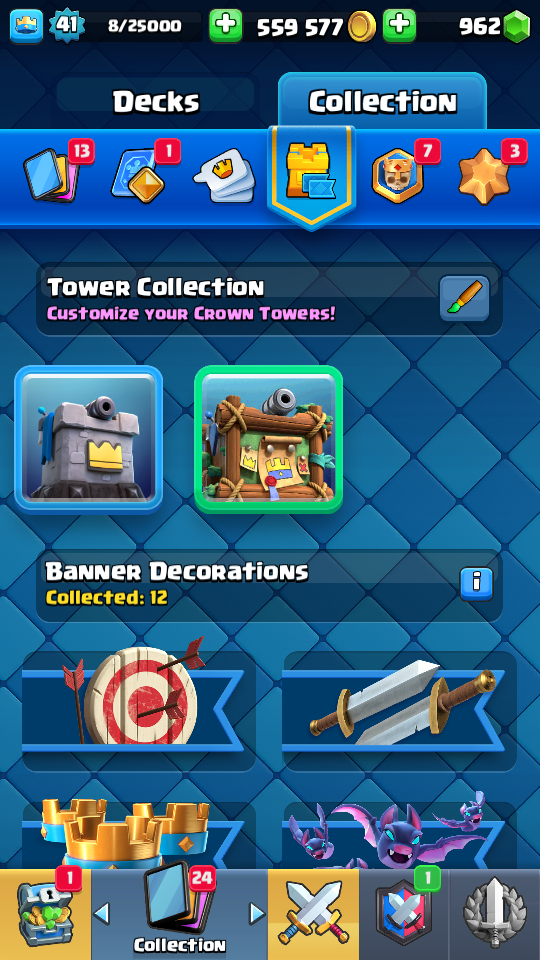The height and width of the screenshot is (960, 540).
Task: Open the shop chest tab
Action: click(45, 913)
